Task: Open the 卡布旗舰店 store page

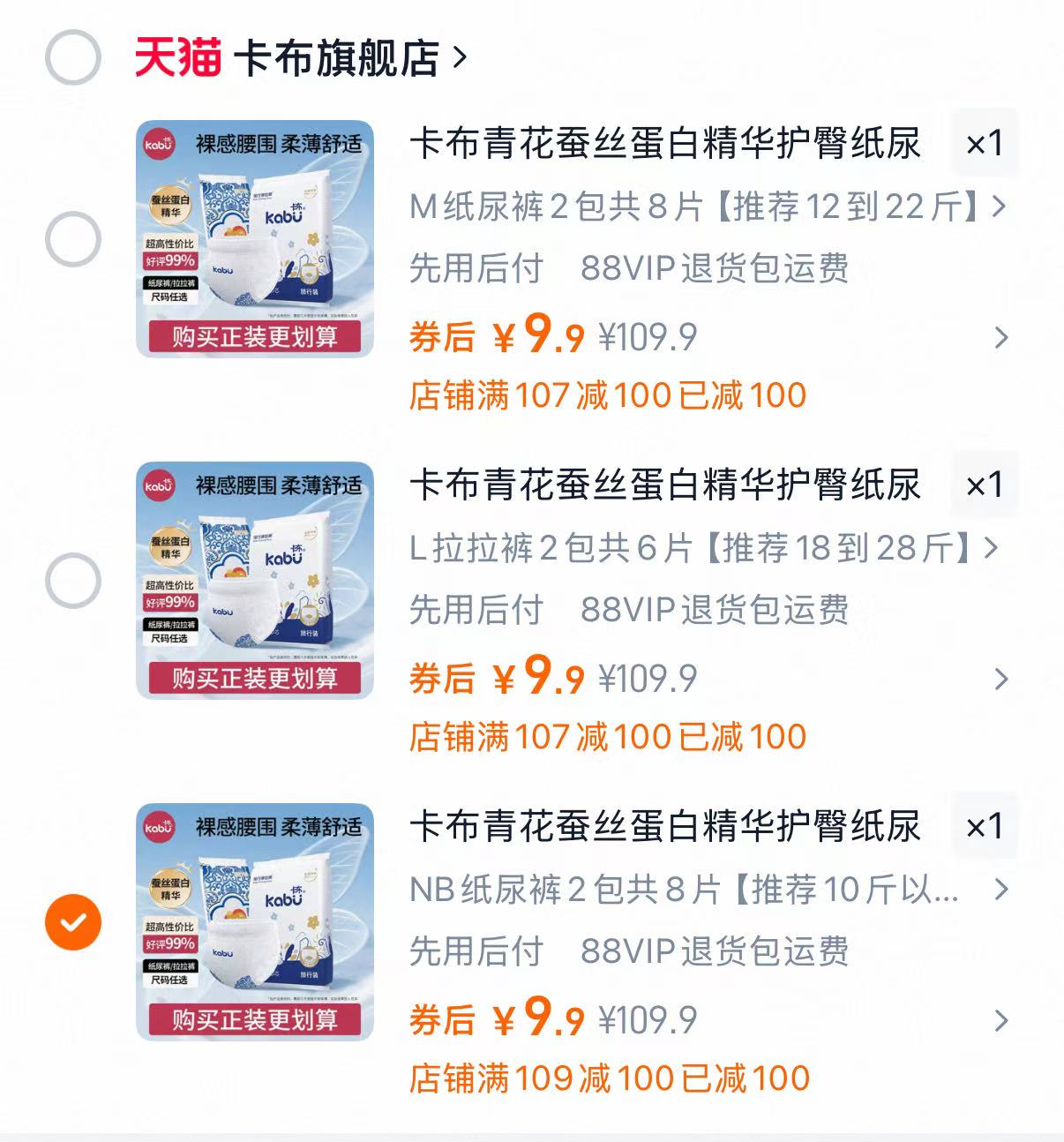Action: [x=335, y=56]
